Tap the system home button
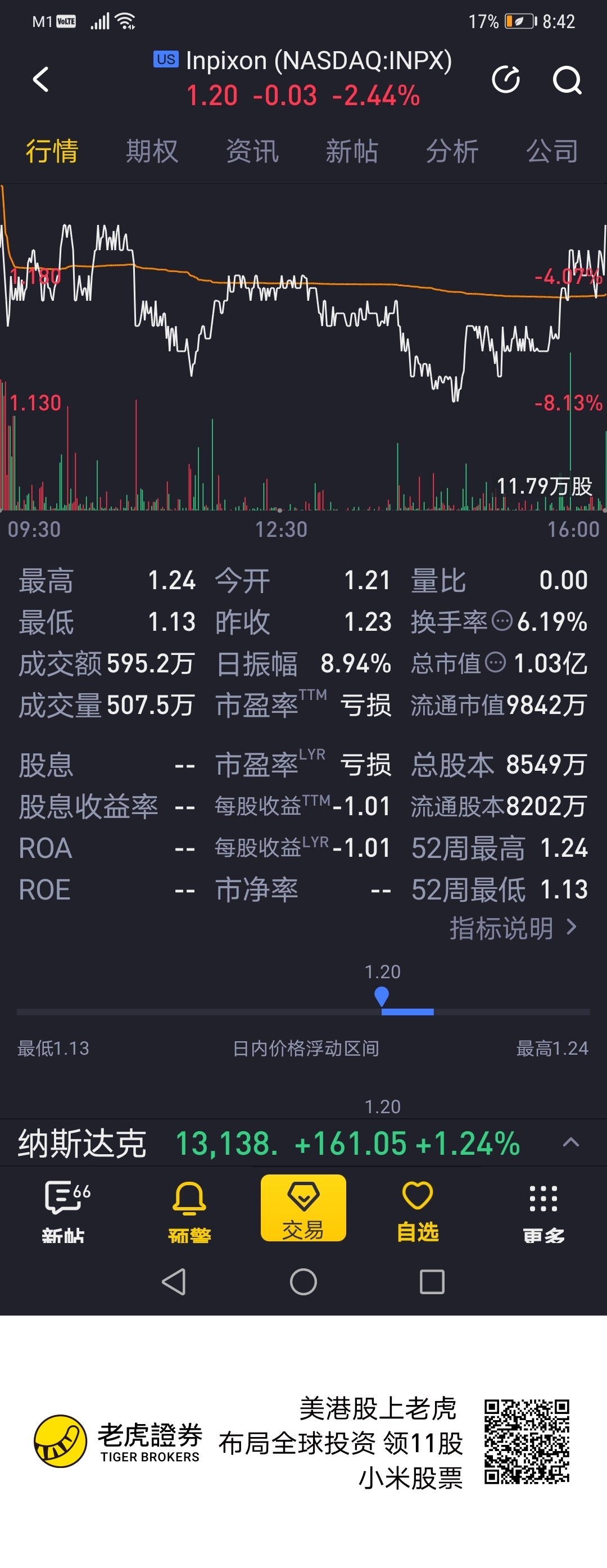The height and width of the screenshot is (1568, 607). [x=303, y=1281]
